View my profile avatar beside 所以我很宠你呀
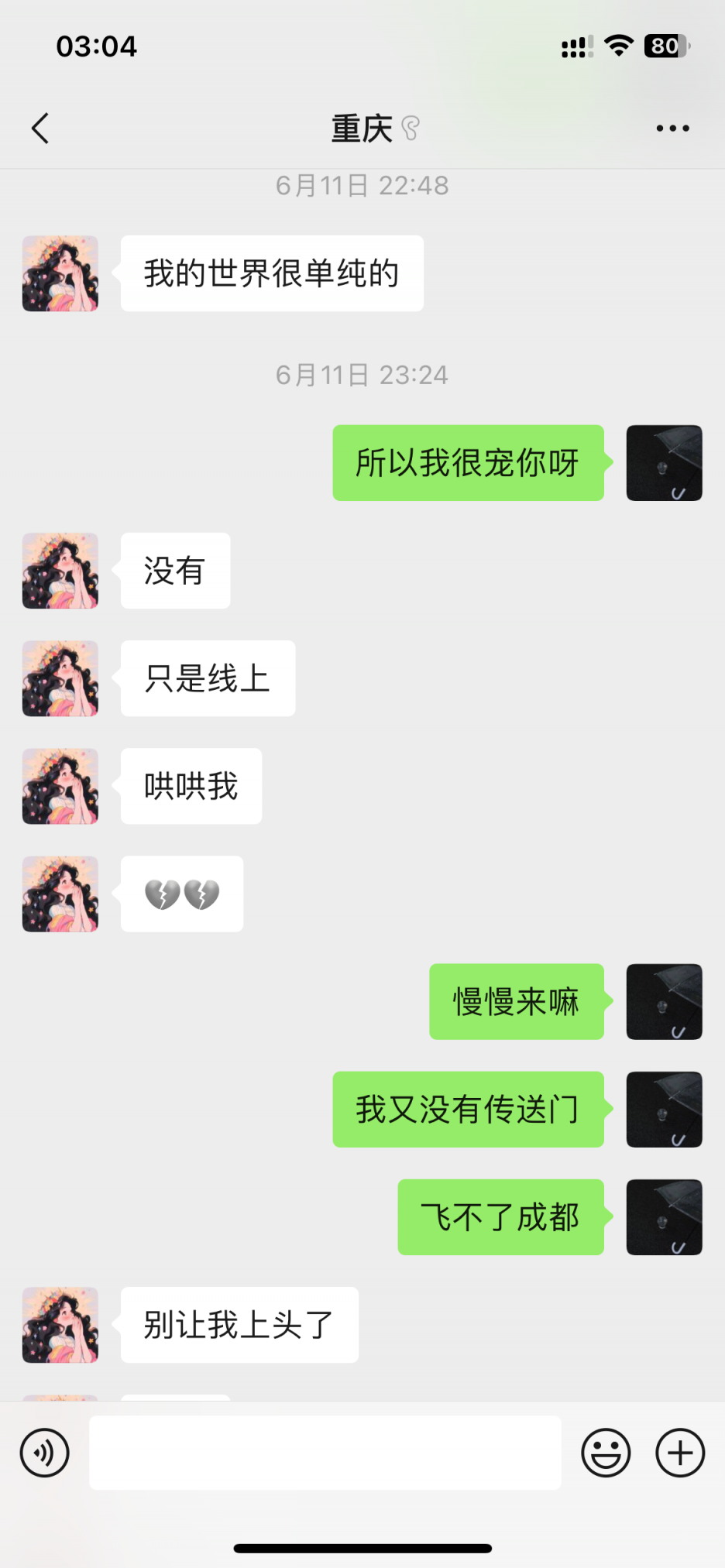This screenshot has width=725, height=1568. [x=664, y=463]
